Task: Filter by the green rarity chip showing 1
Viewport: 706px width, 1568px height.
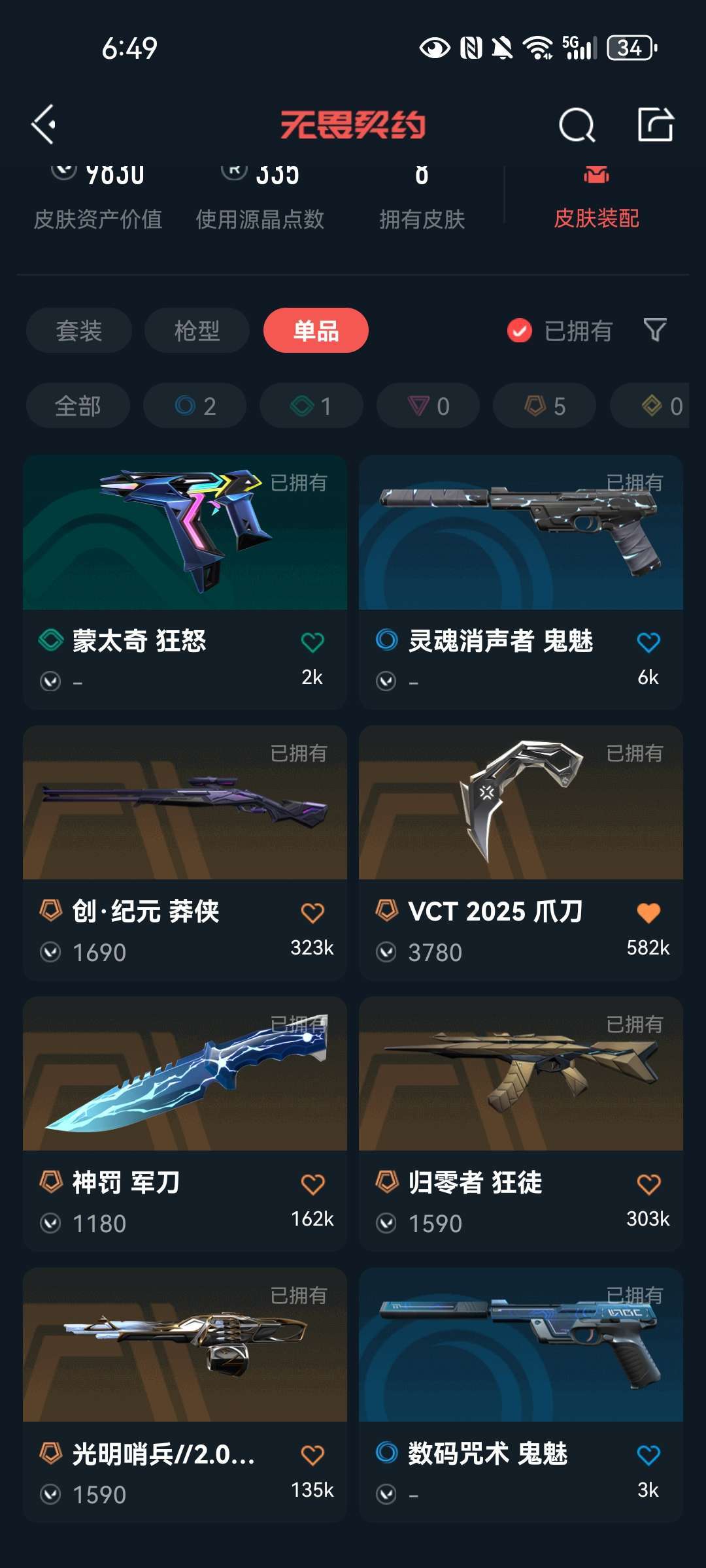Action: [311, 406]
